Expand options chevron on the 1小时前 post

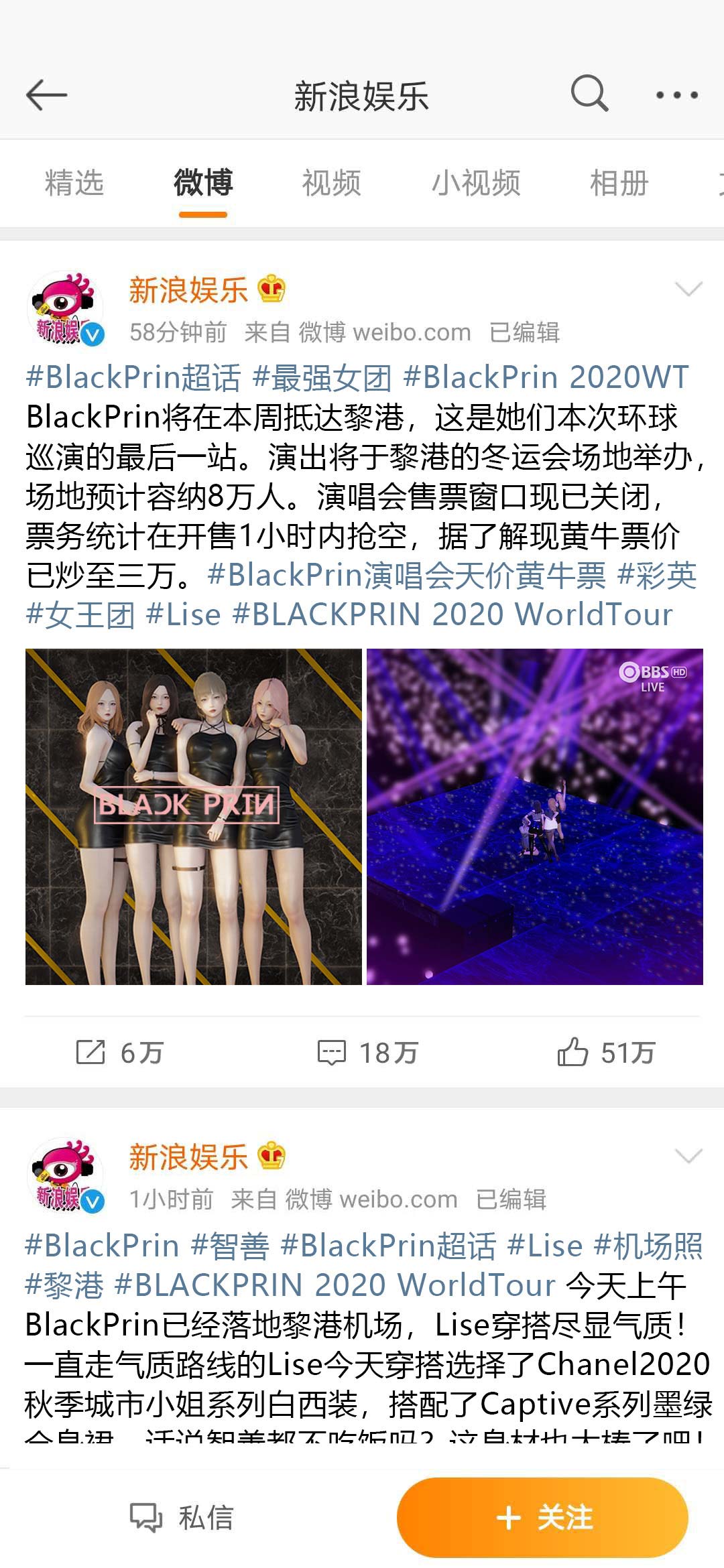point(688,1156)
